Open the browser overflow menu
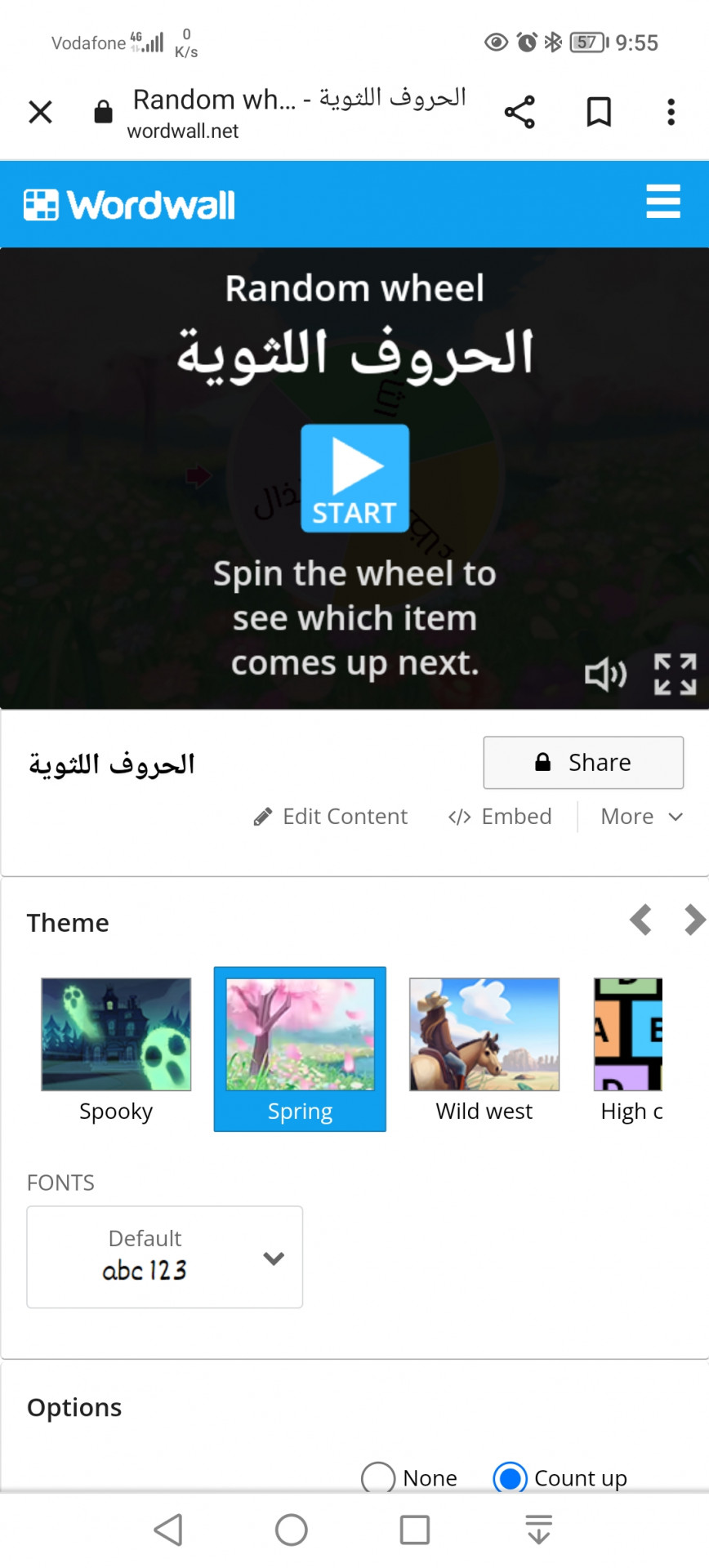 (x=671, y=112)
